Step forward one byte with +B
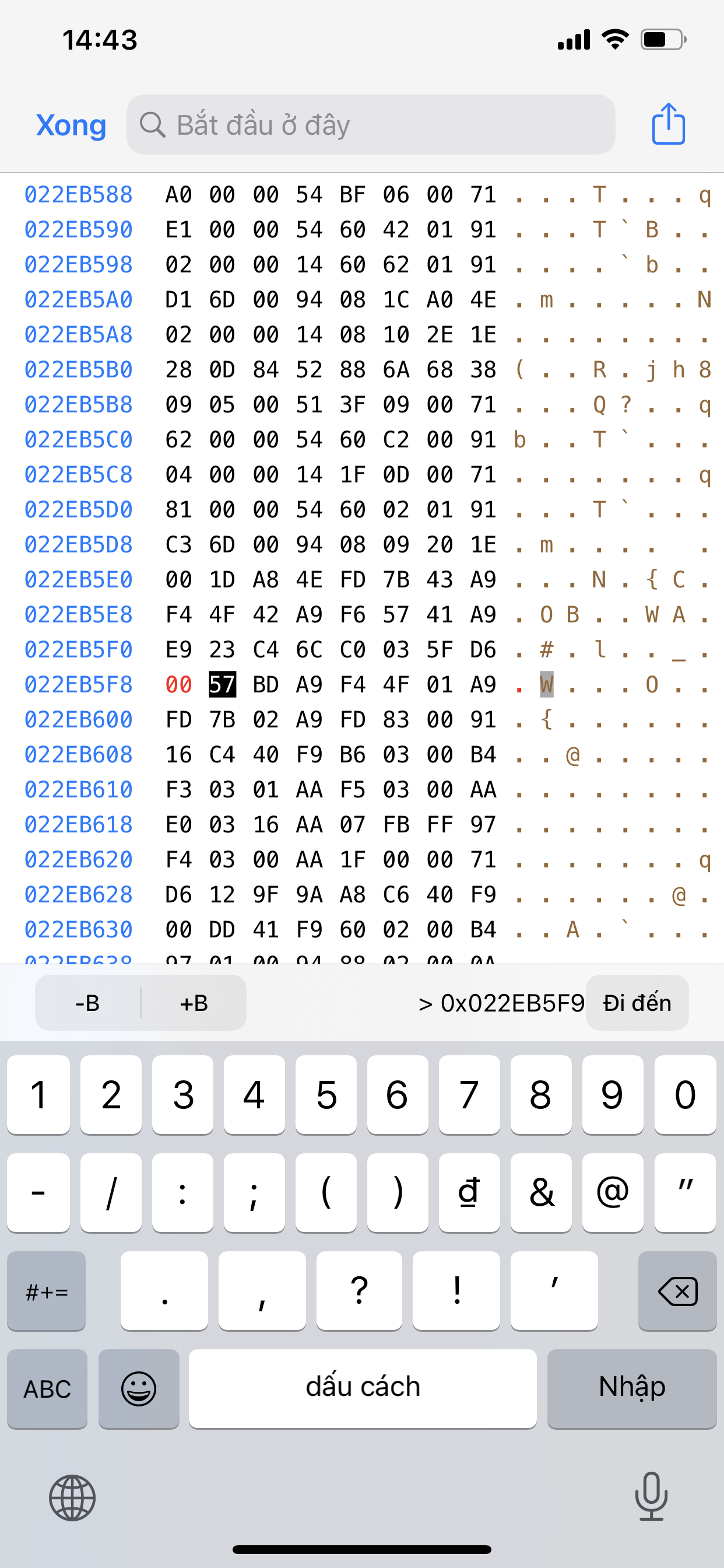 194,1003
